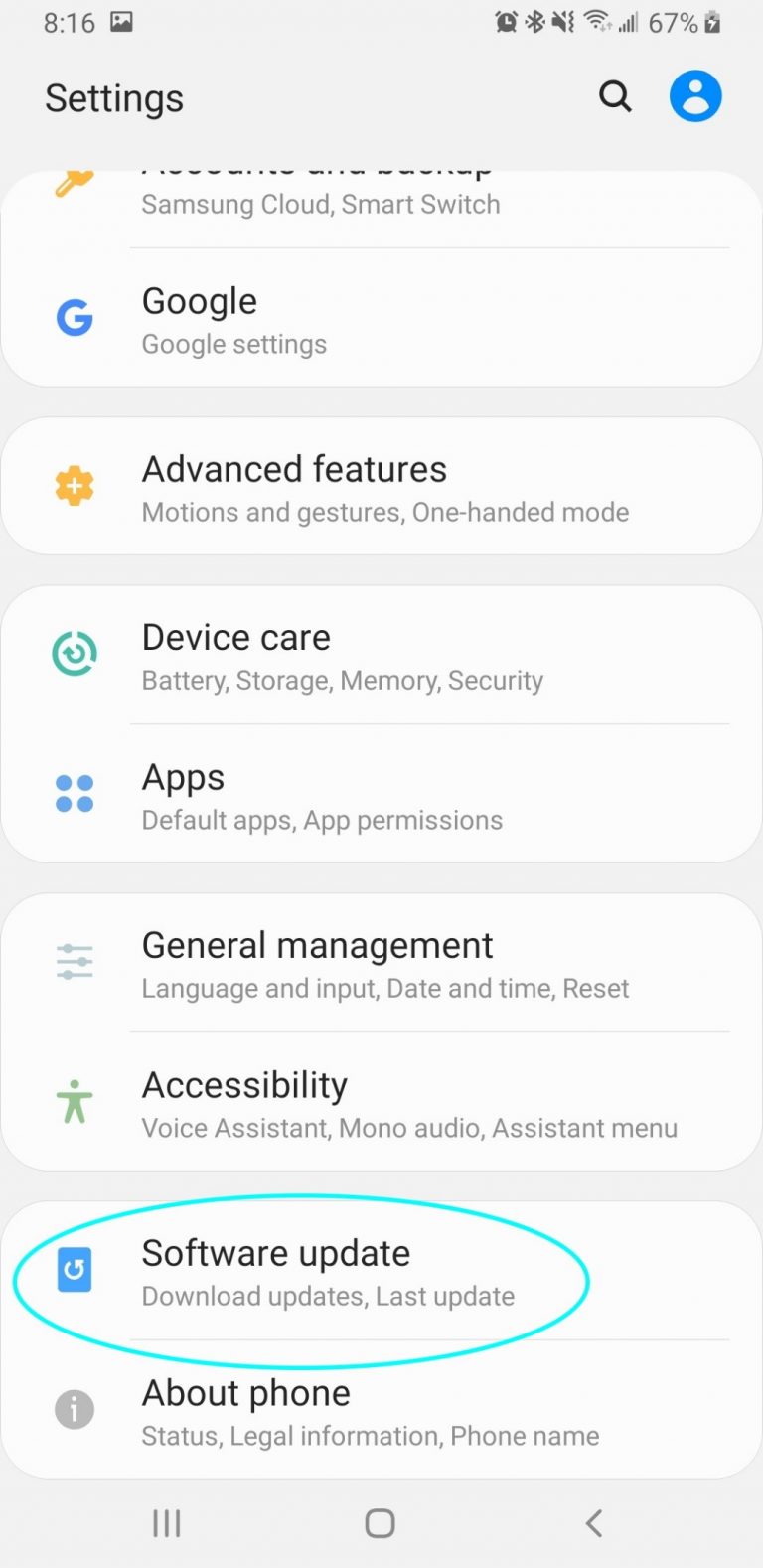Tap the About phone info icon
Screen dimensions: 763x1568
point(75,1409)
